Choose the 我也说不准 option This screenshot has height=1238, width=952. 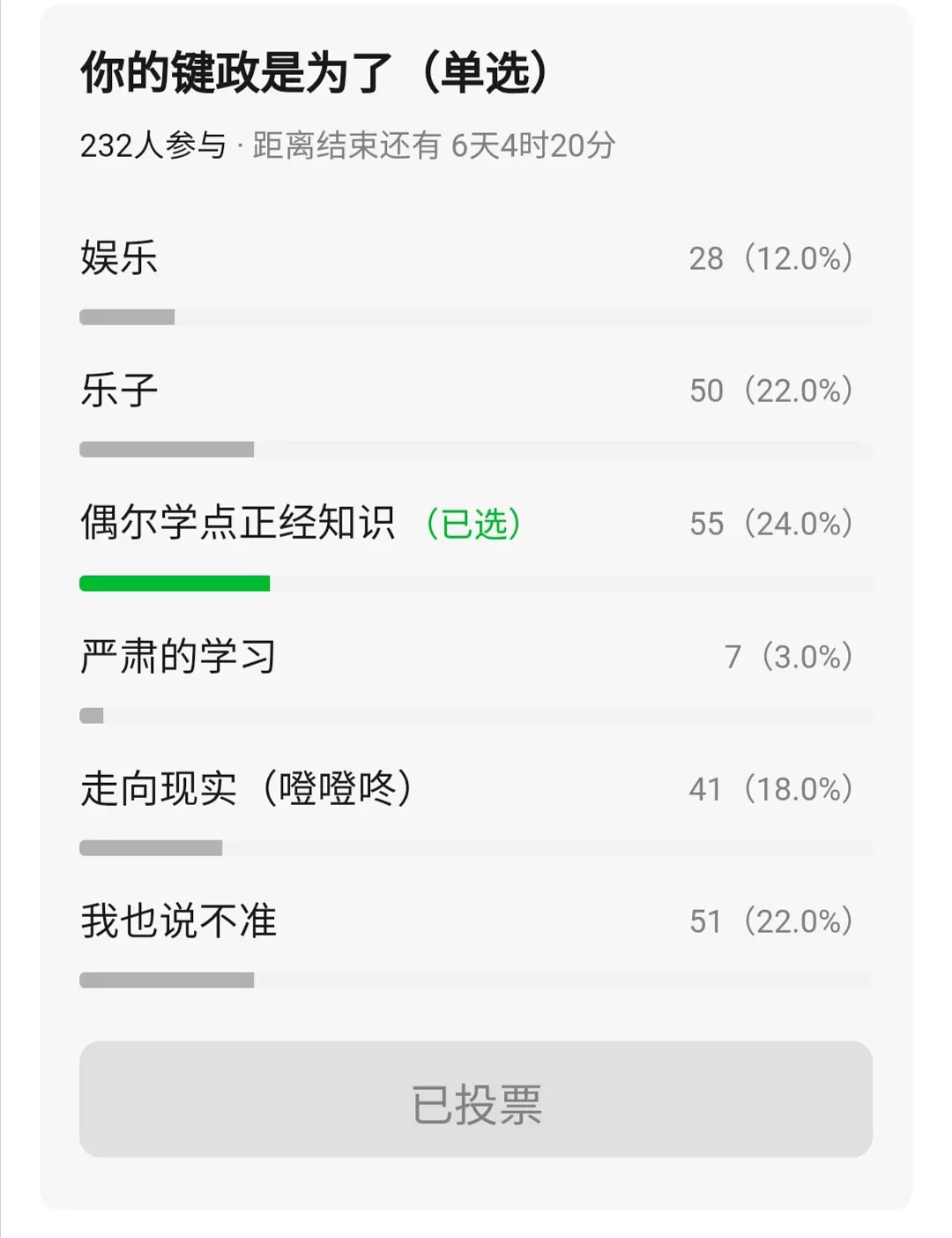178,921
